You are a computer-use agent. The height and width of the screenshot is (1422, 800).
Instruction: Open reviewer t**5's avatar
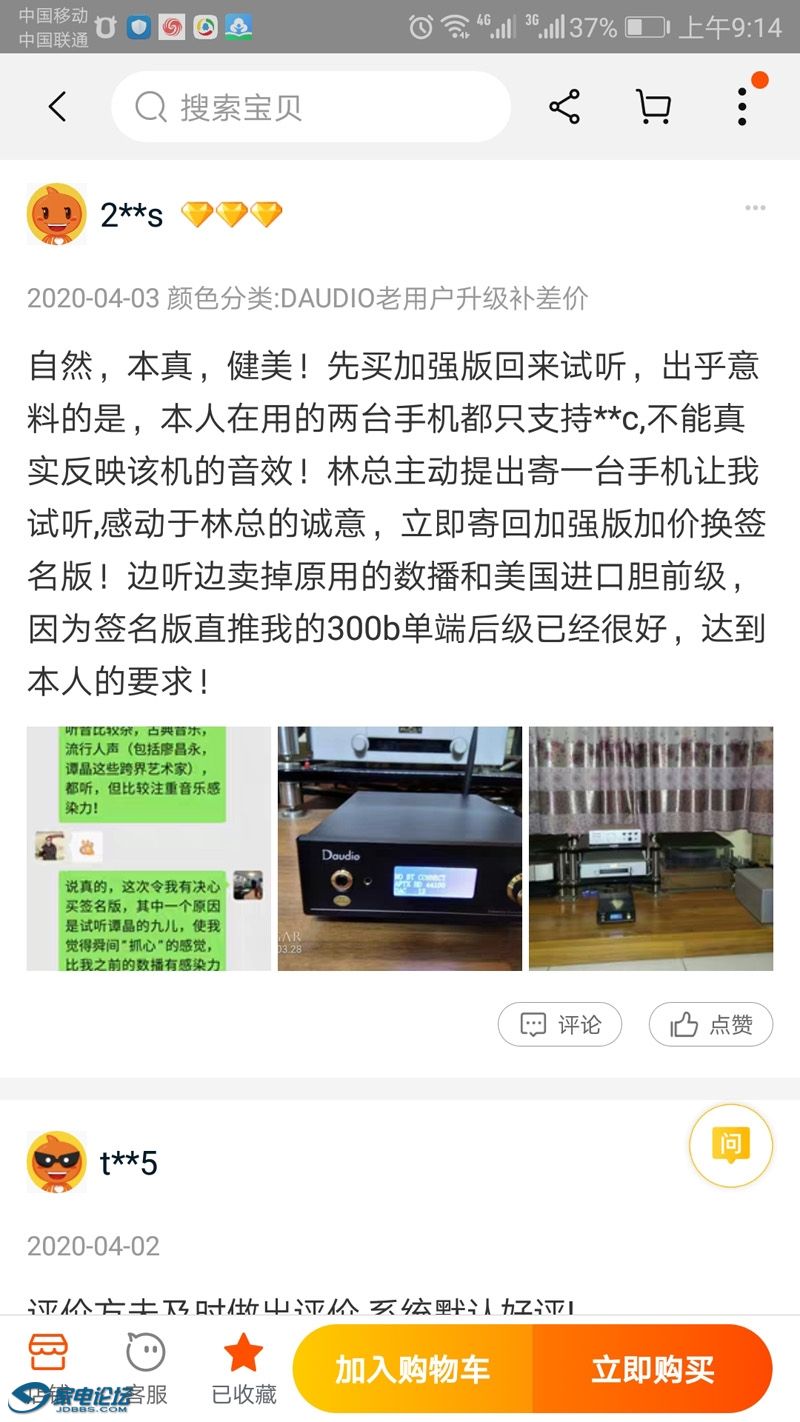56,1162
